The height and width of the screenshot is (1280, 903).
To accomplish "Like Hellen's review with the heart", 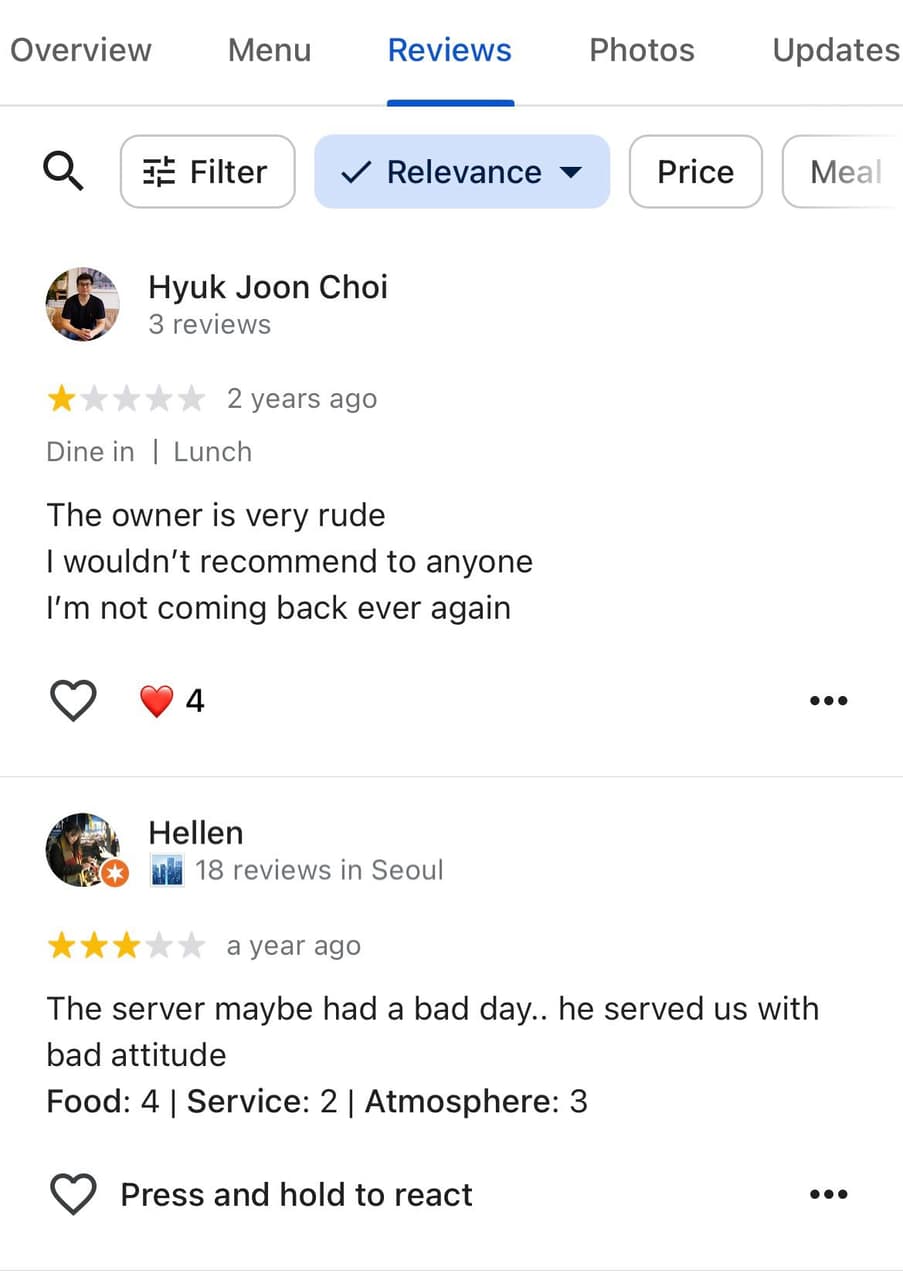I will point(73,1194).
